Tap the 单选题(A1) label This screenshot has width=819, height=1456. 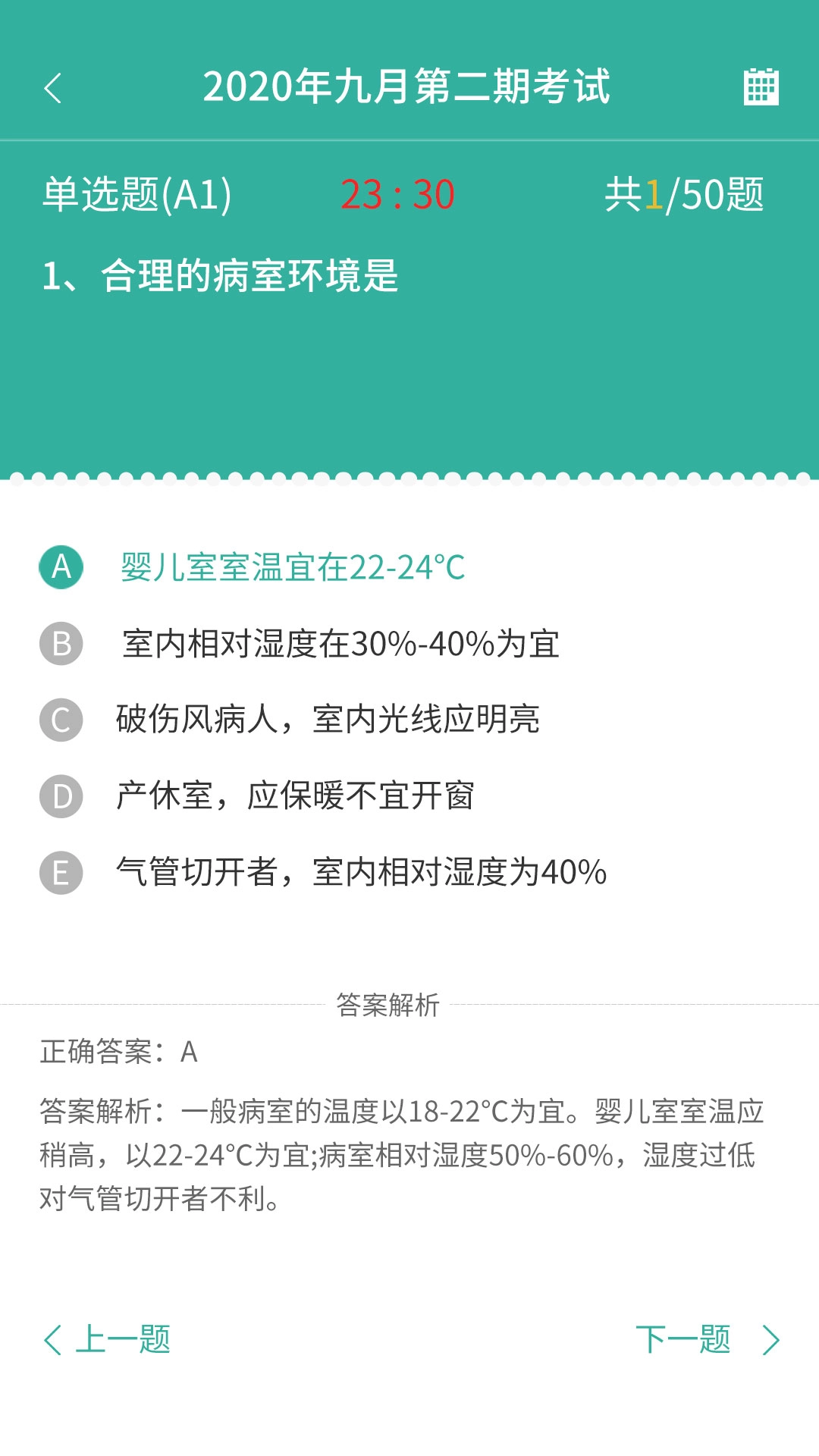(x=136, y=196)
